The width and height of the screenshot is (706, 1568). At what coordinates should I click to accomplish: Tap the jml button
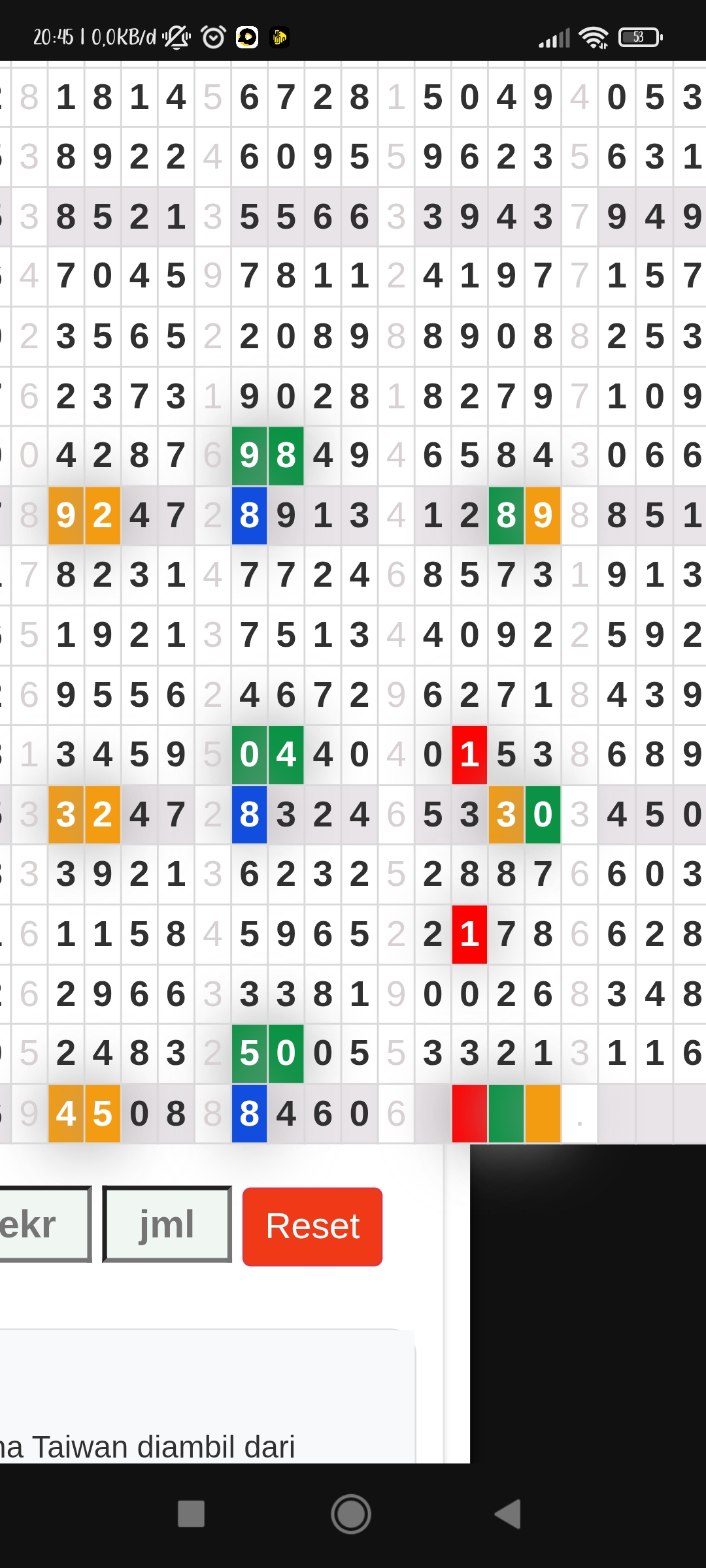pos(167,1224)
